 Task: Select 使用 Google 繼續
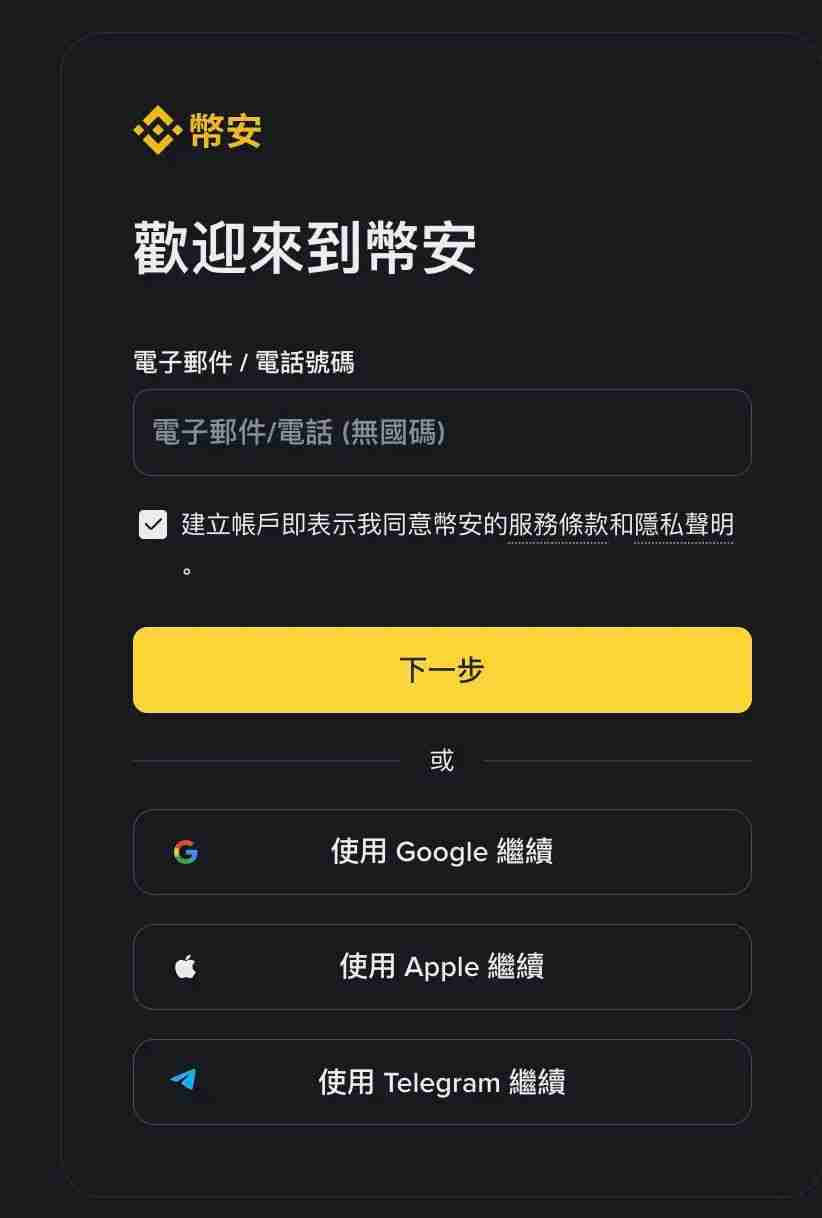coord(441,852)
